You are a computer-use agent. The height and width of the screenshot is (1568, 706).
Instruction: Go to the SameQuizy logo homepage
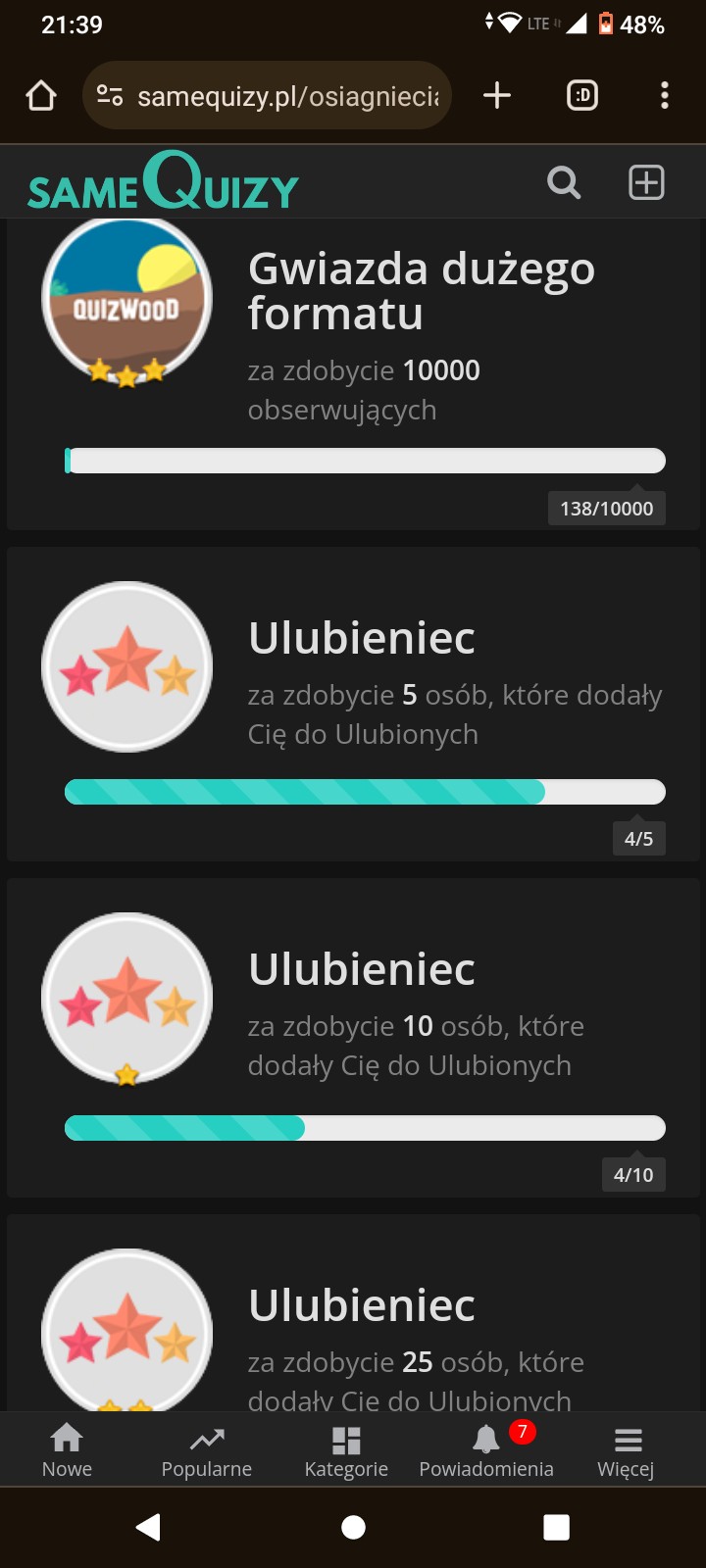click(163, 183)
